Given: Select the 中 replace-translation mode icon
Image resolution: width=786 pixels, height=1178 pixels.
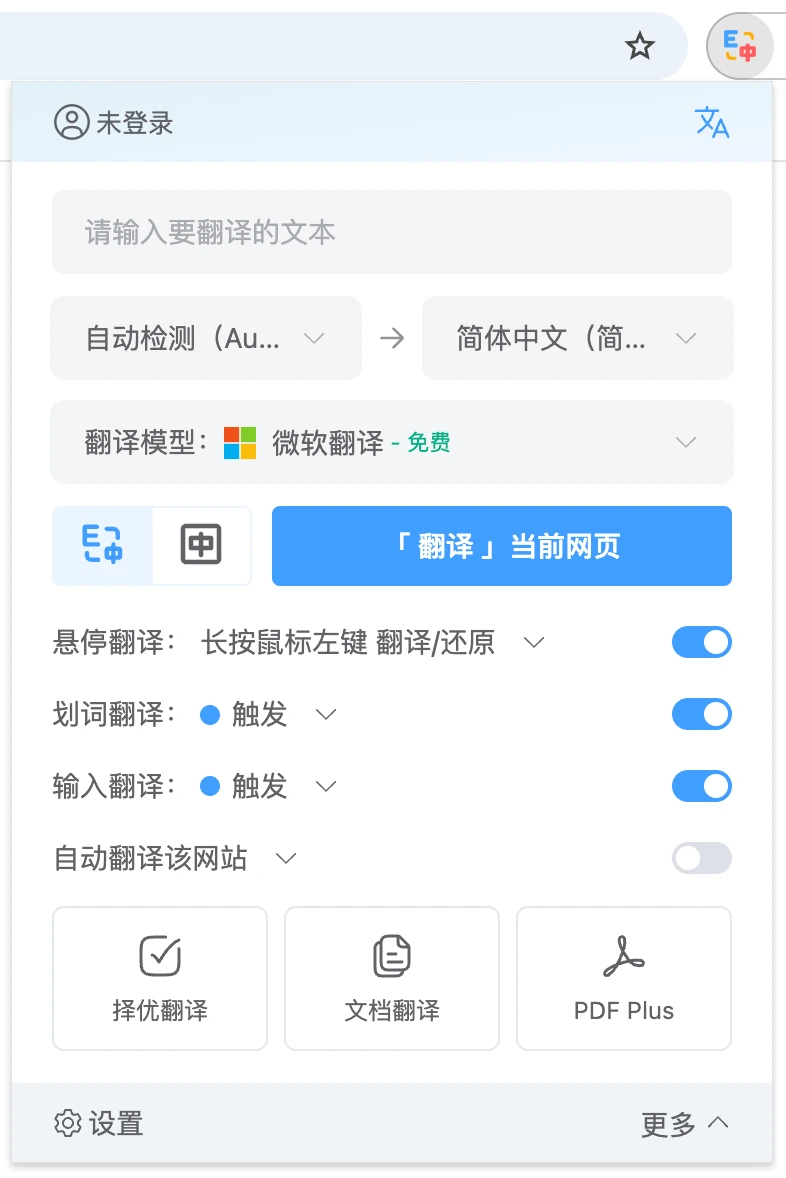Looking at the screenshot, I should (x=201, y=546).
